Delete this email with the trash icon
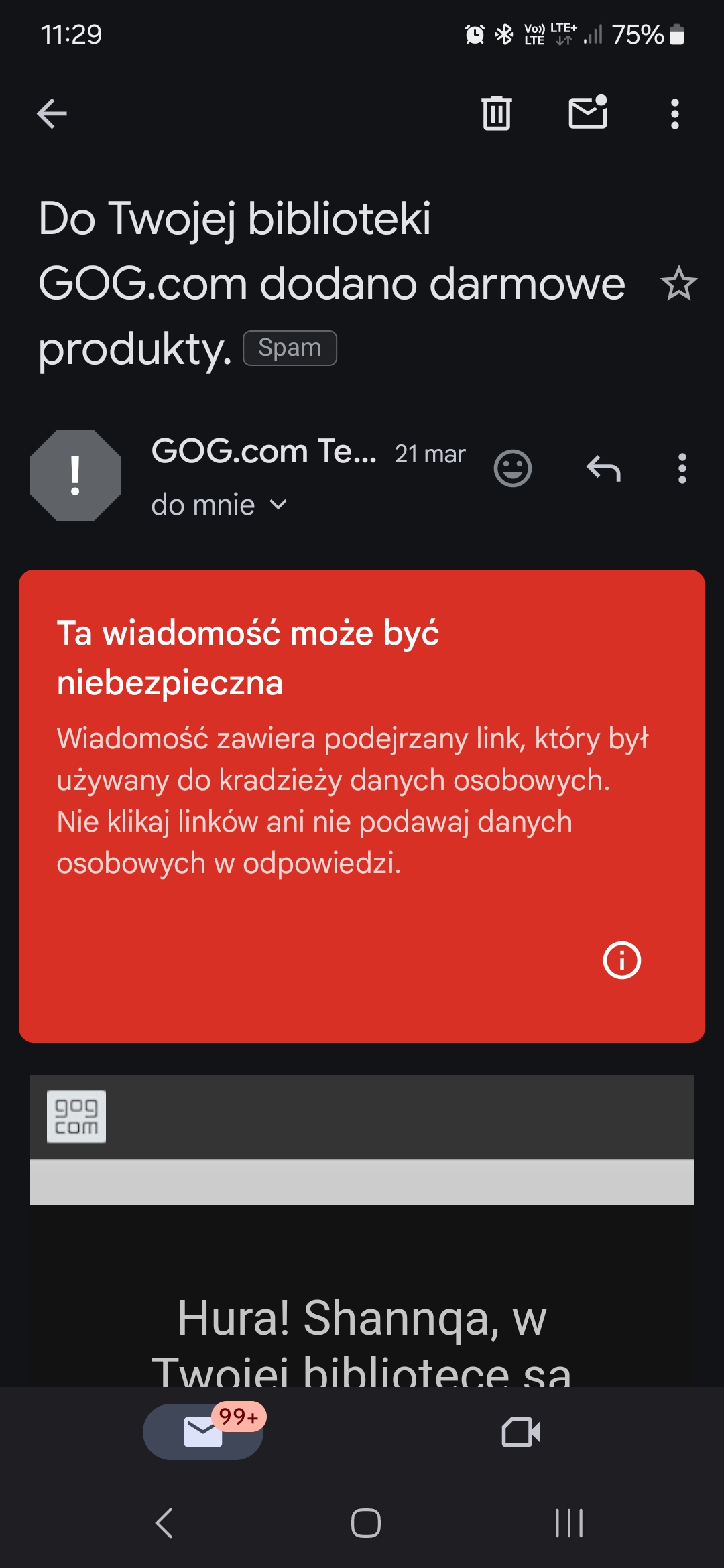The height and width of the screenshot is (1568, 724). 497,113
